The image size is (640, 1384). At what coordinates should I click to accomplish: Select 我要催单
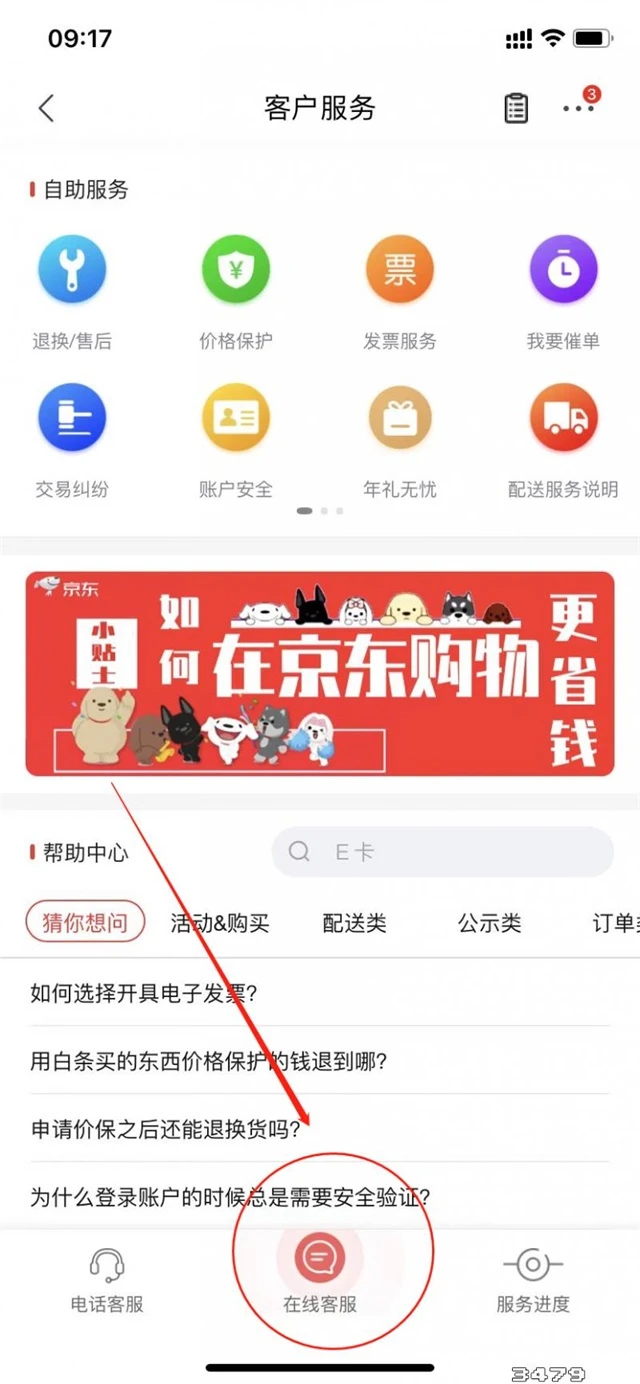(x=563, y=270)
